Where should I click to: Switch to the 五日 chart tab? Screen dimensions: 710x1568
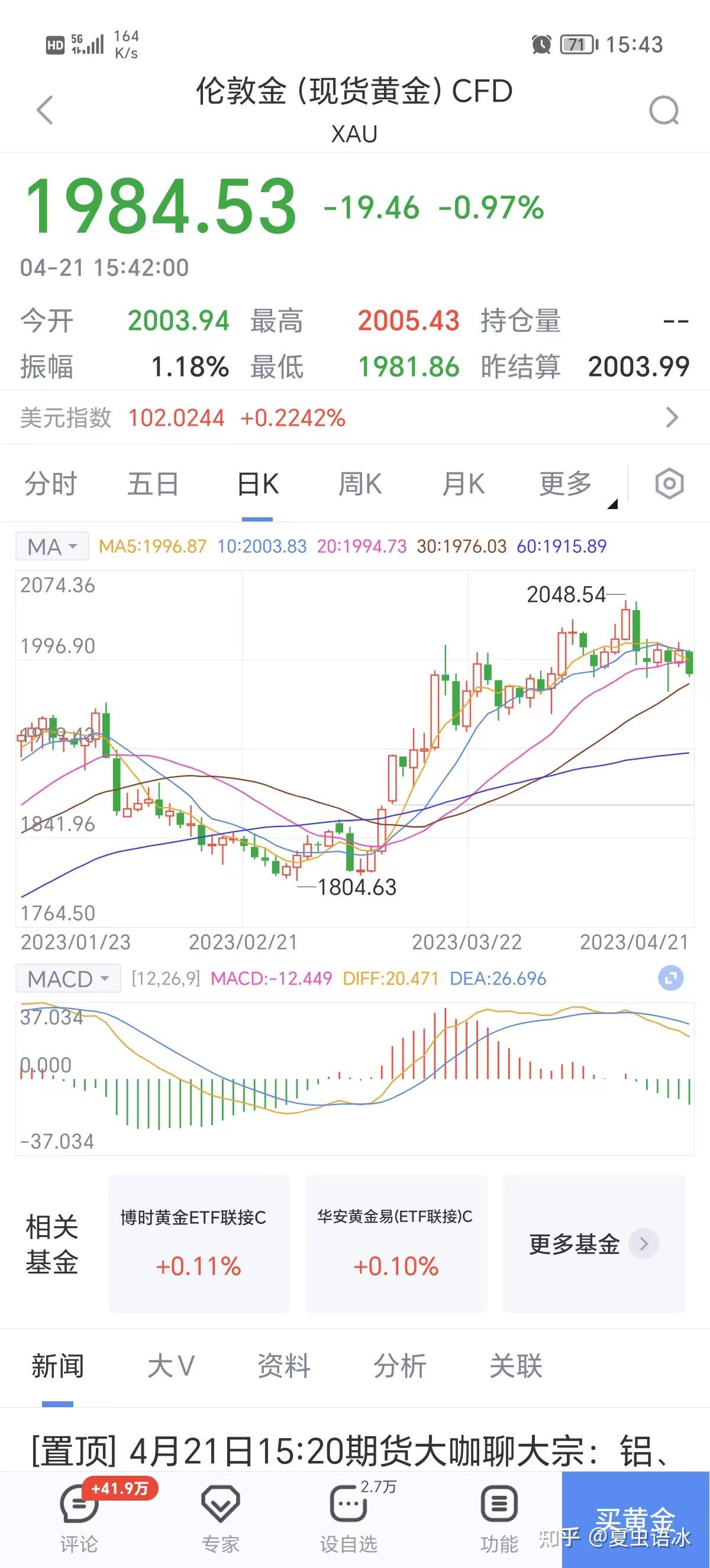coord(153,484)
